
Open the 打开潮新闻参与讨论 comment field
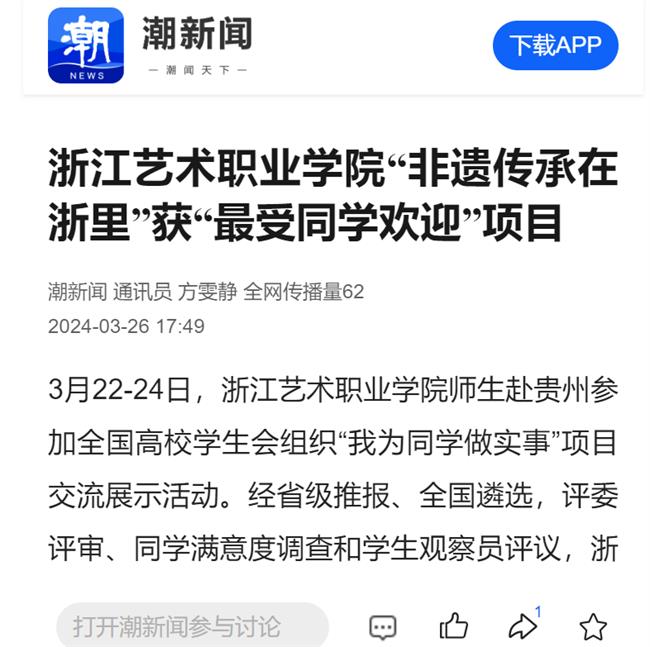coord(192,627)
